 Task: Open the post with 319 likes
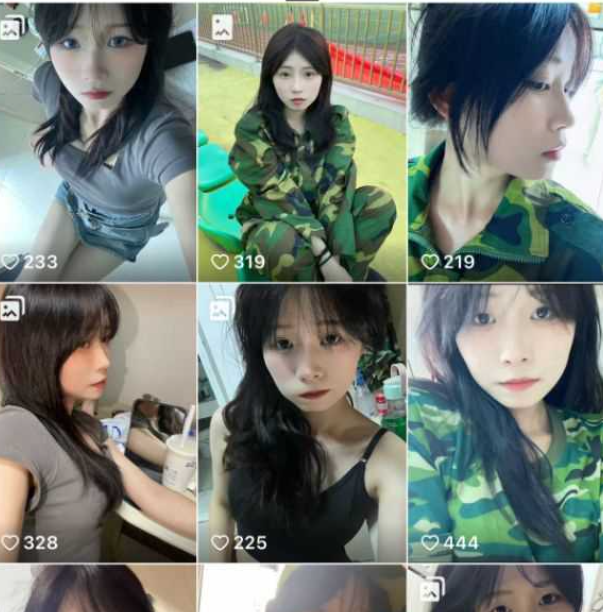tap(301, 140)
